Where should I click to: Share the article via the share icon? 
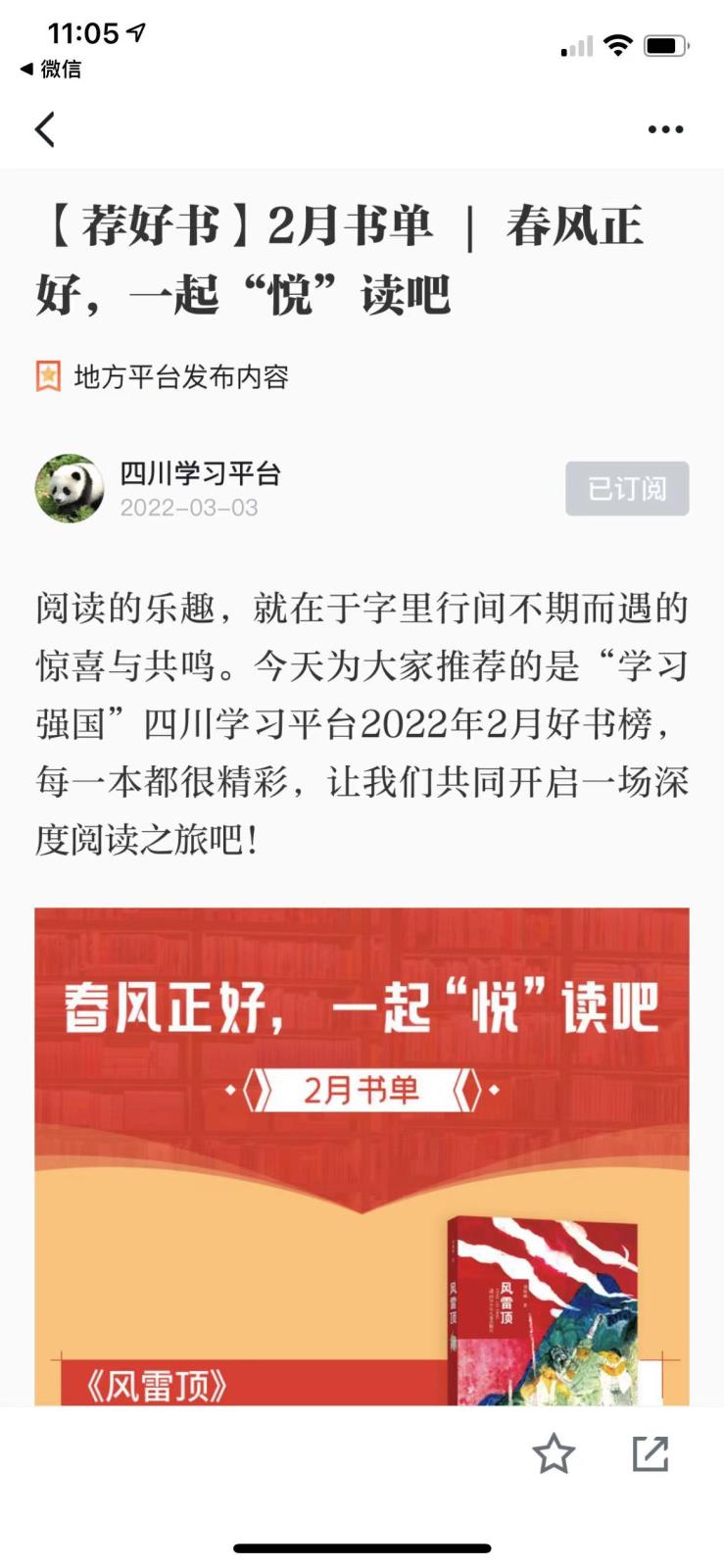pos(651,1453)
